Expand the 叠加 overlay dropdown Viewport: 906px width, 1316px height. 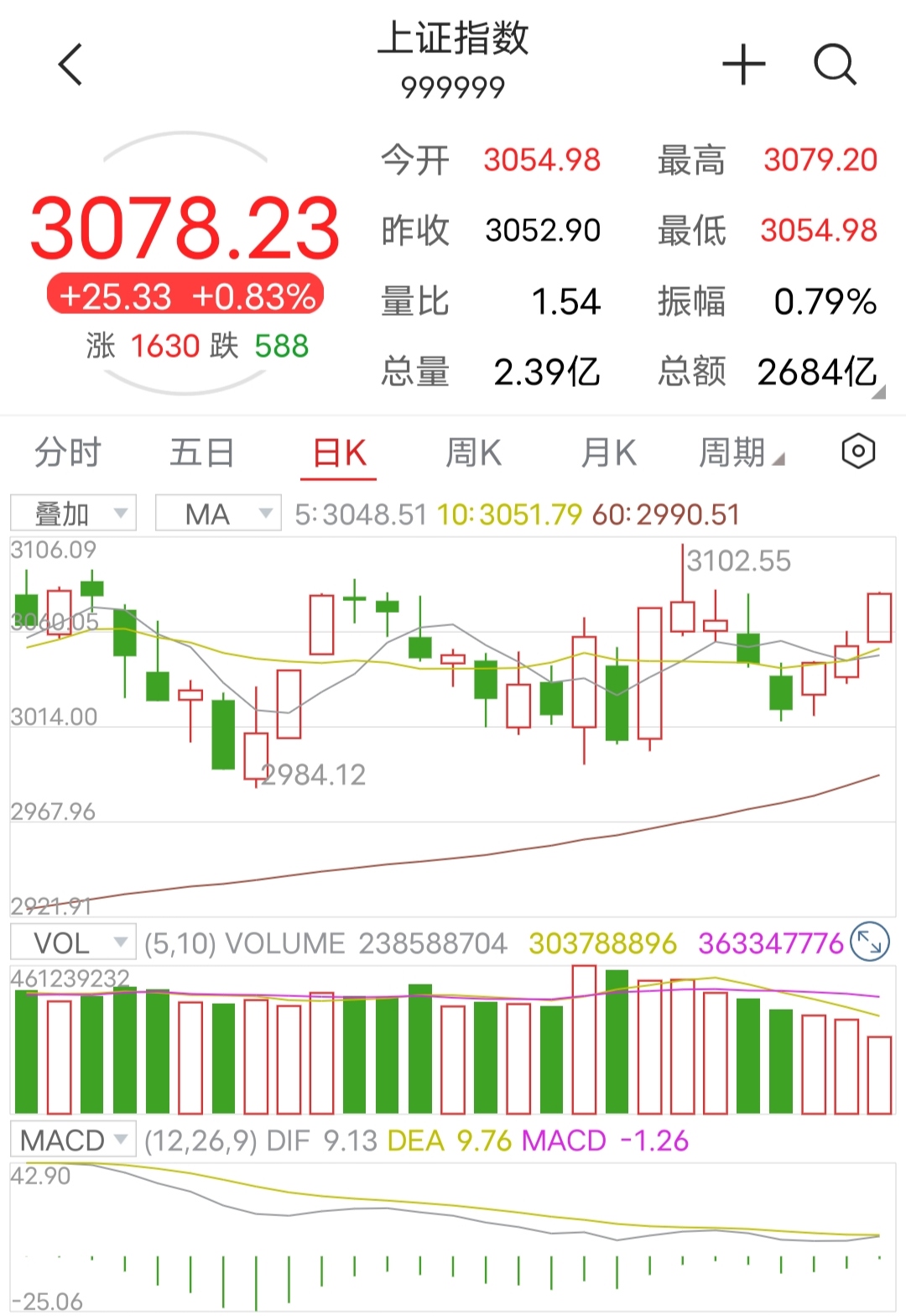point(71,513)
